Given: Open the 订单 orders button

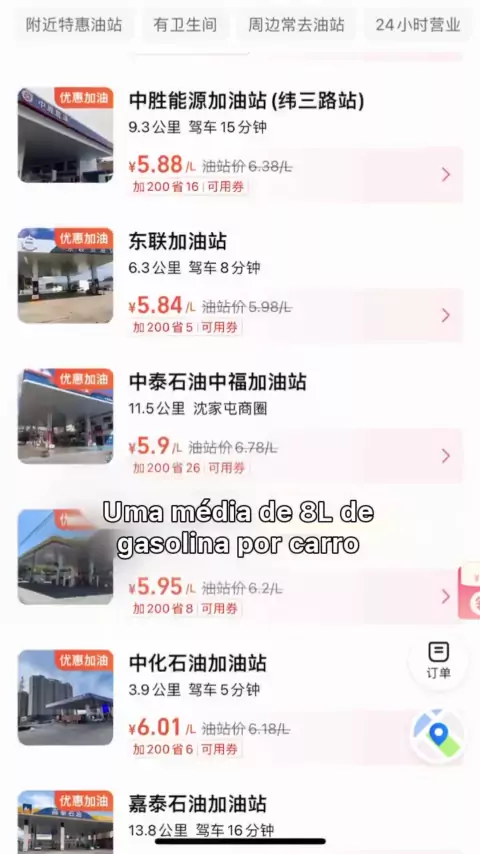Looking at the screenshot, I should (438, 660).
